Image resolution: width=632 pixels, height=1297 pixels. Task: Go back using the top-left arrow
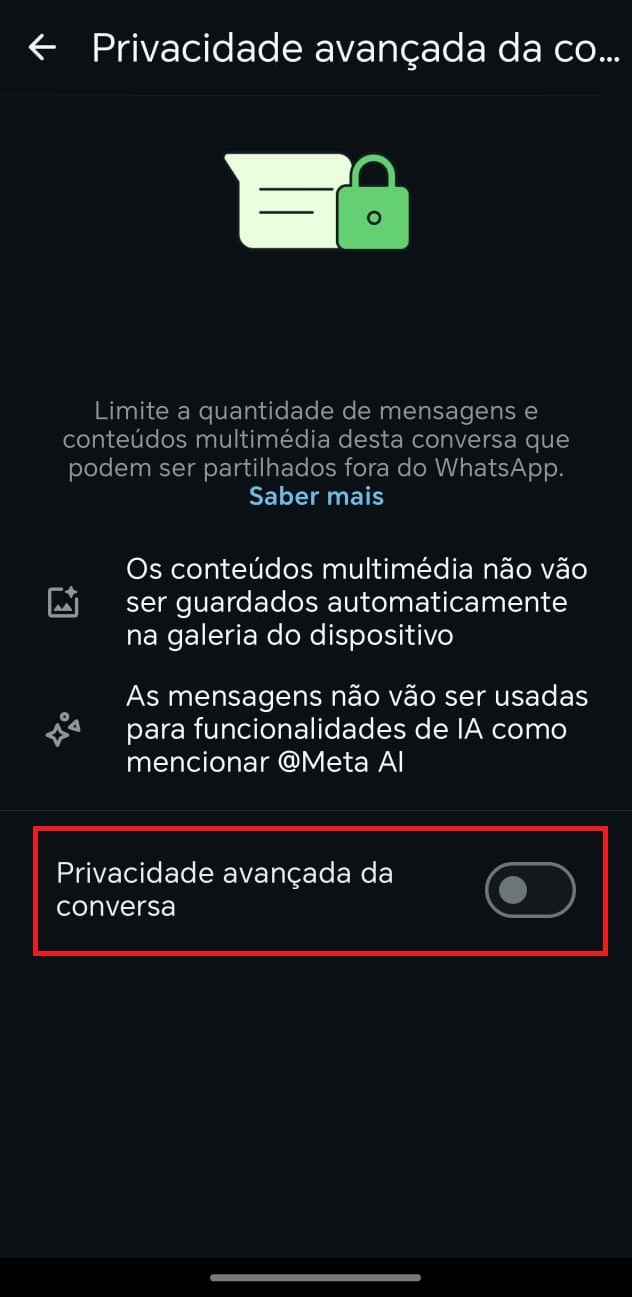pyautogui.click(x=42, y=47)
